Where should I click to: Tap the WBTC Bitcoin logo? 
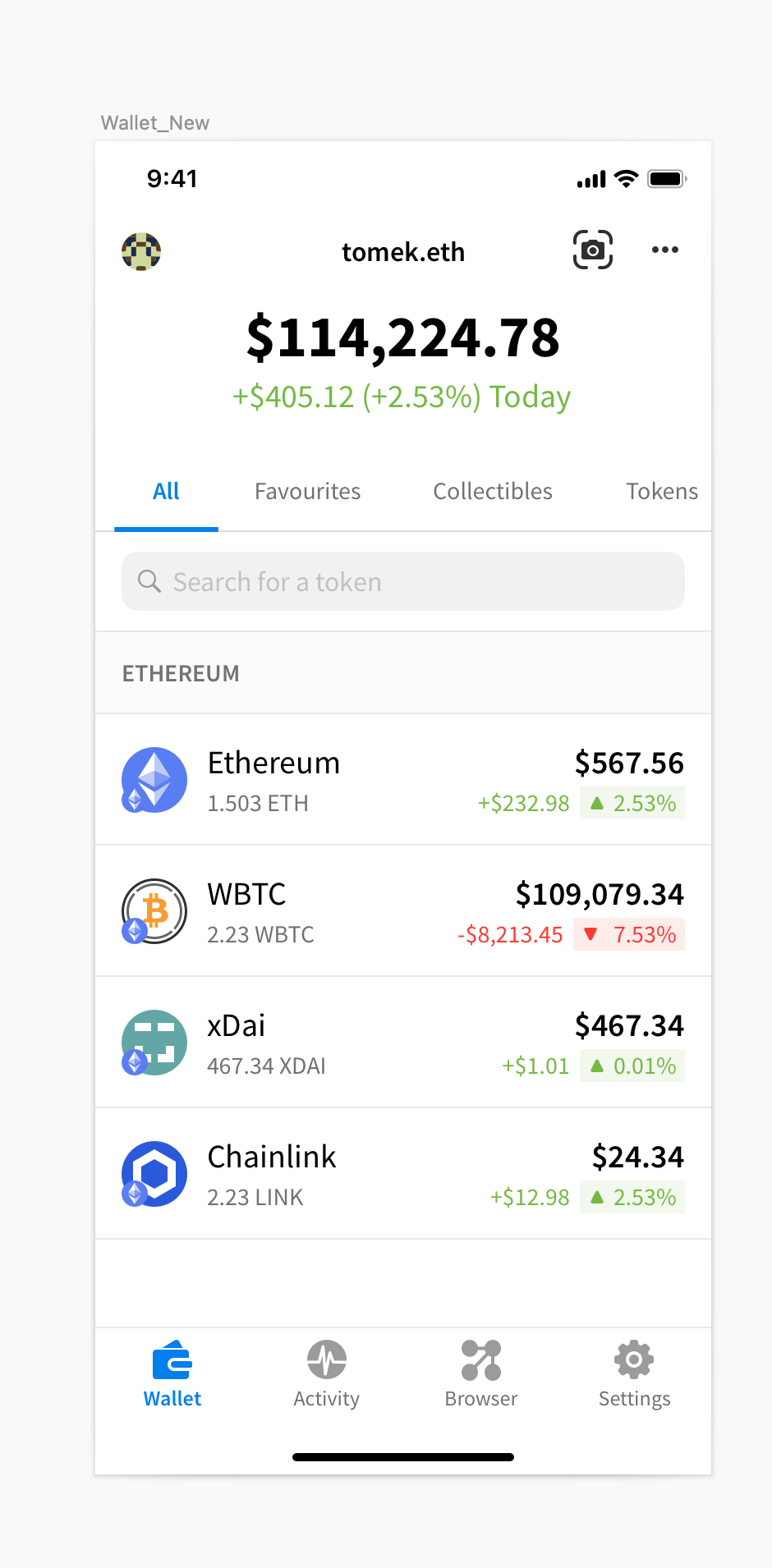154,911
